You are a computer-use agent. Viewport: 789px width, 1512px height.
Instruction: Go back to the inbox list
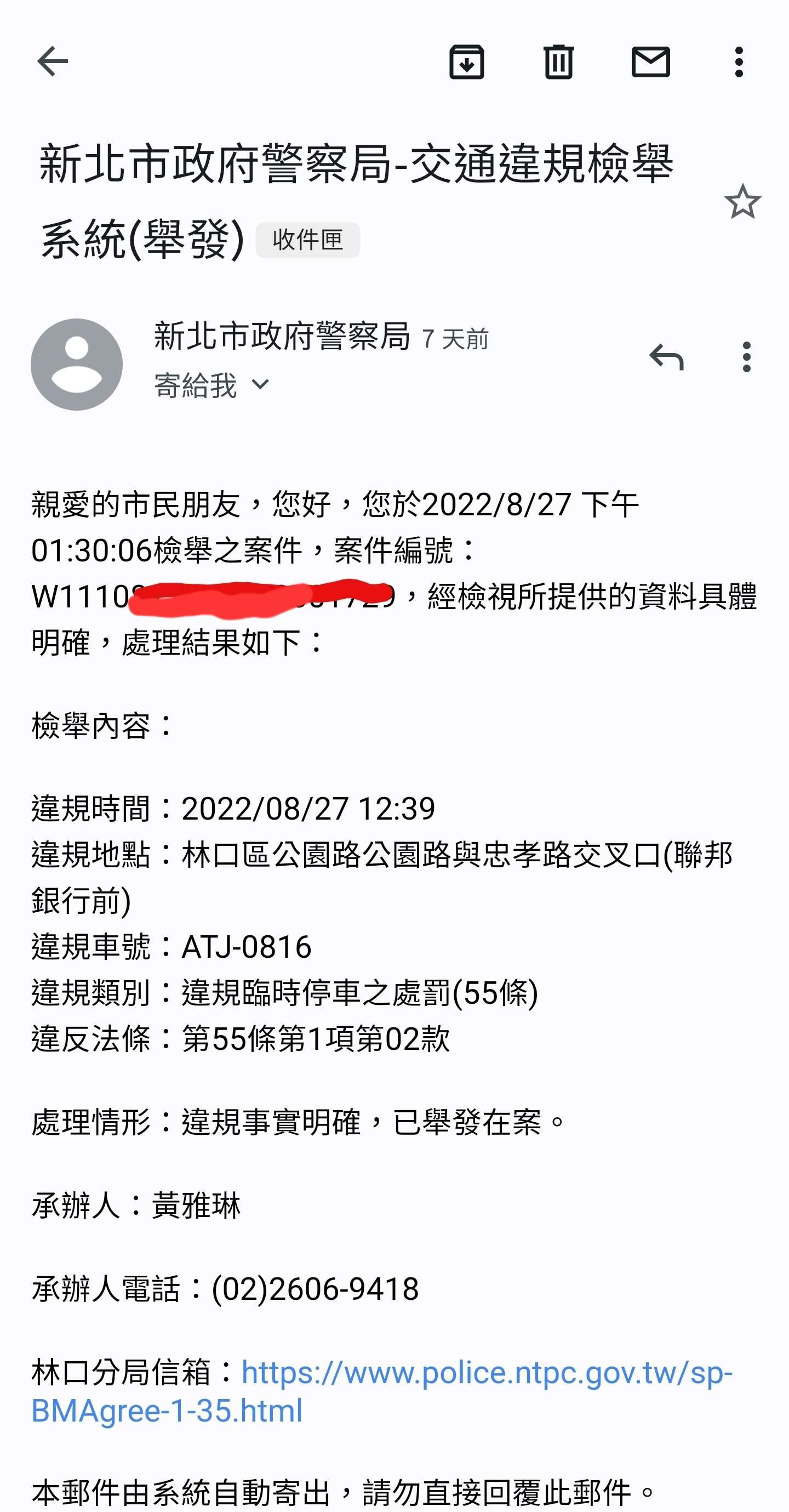pyautogui.click(x=52, y=61)
